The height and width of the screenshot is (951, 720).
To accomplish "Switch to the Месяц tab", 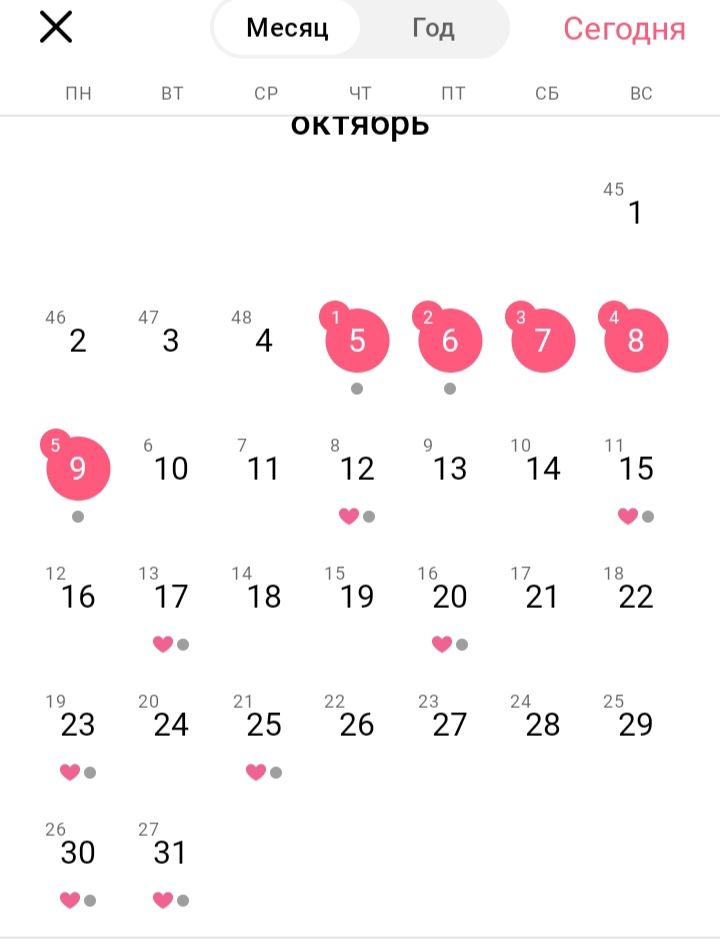I will 287,28.
